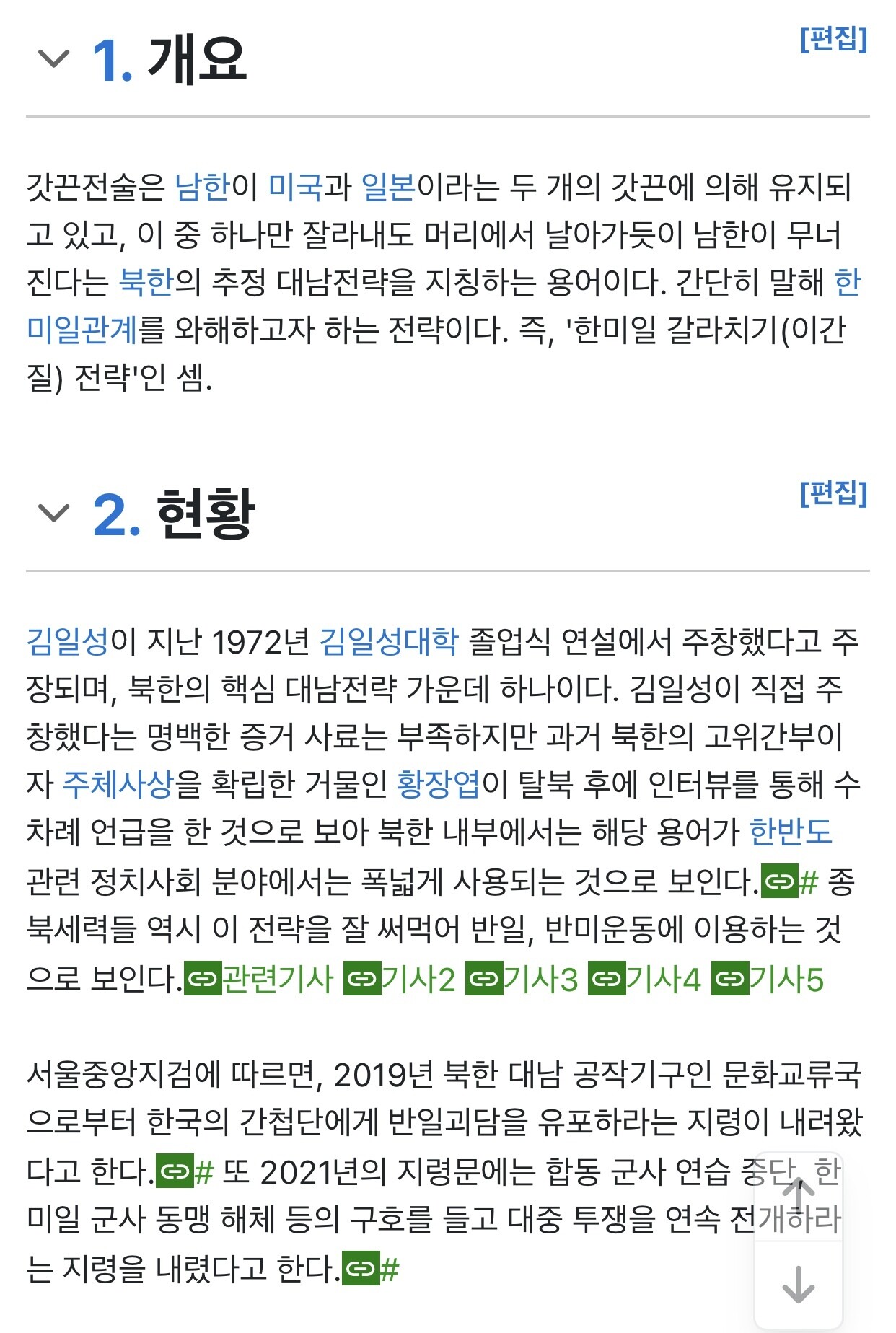The image size is (896, 1333).
Task: Open the 기사3 external link
Action: point(522,979)
